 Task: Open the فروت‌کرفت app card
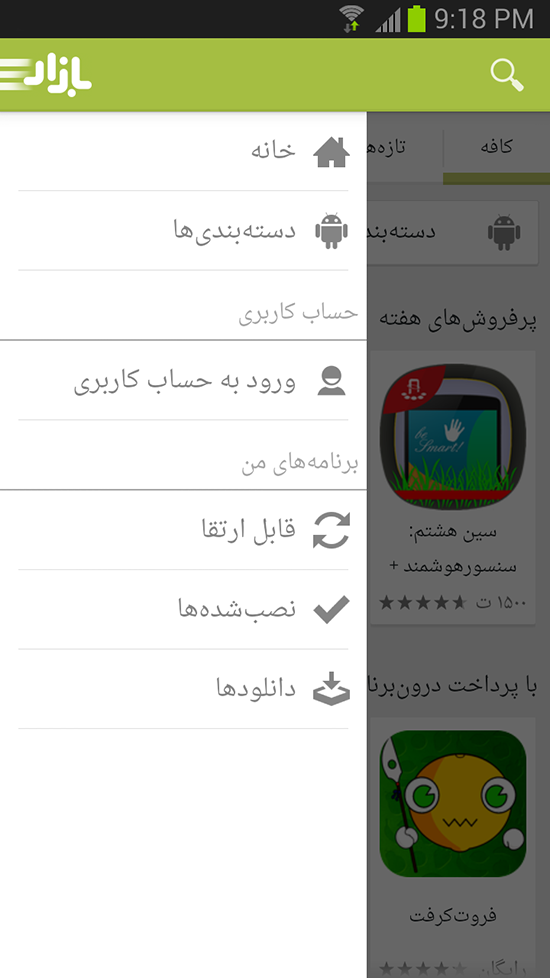[x=453, y=847]
